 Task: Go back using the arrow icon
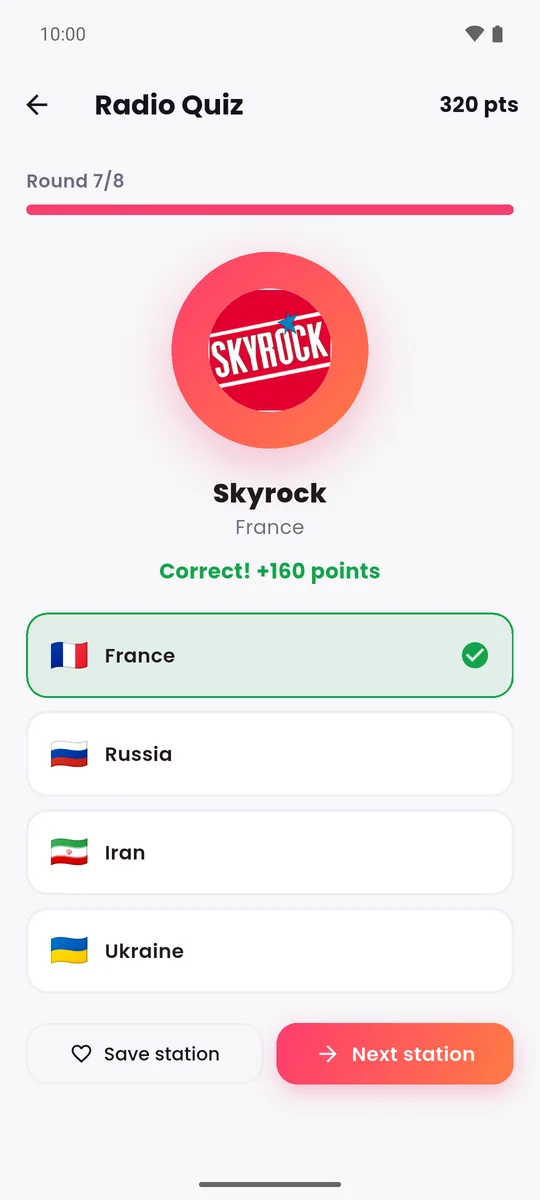coord(37,105)
